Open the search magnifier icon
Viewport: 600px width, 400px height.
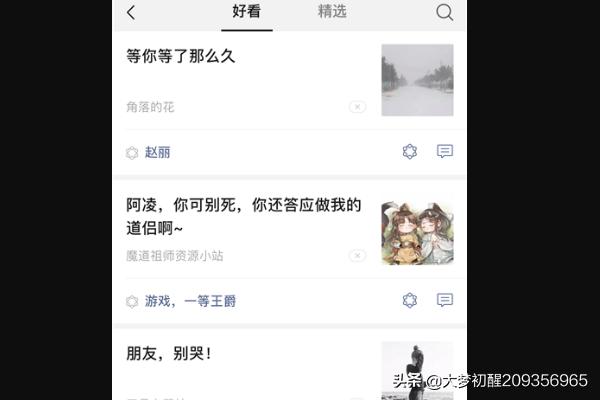[444, 13]
